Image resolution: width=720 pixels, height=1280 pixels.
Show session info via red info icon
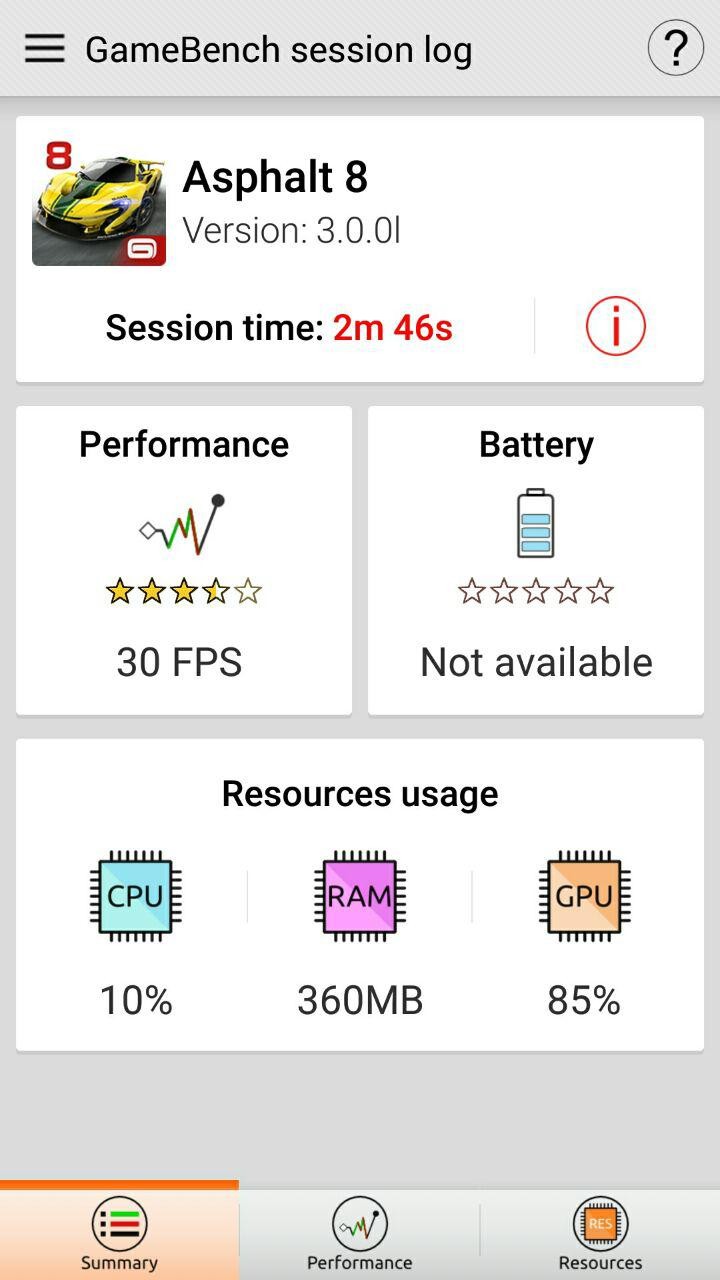pyautogui.click(x=615, y=326)
